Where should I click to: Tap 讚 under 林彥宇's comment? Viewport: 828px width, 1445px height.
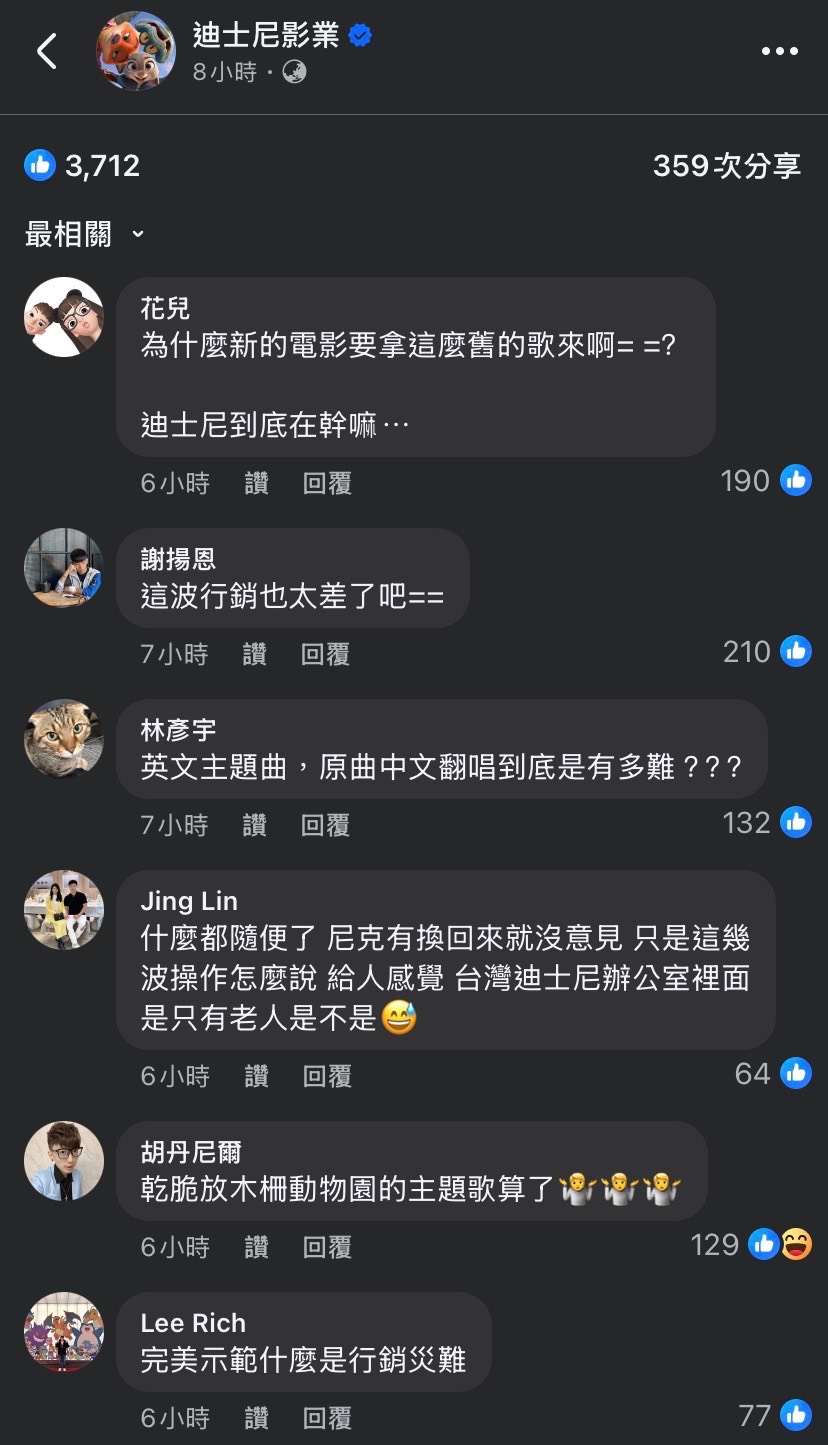(x=255, y=826)
